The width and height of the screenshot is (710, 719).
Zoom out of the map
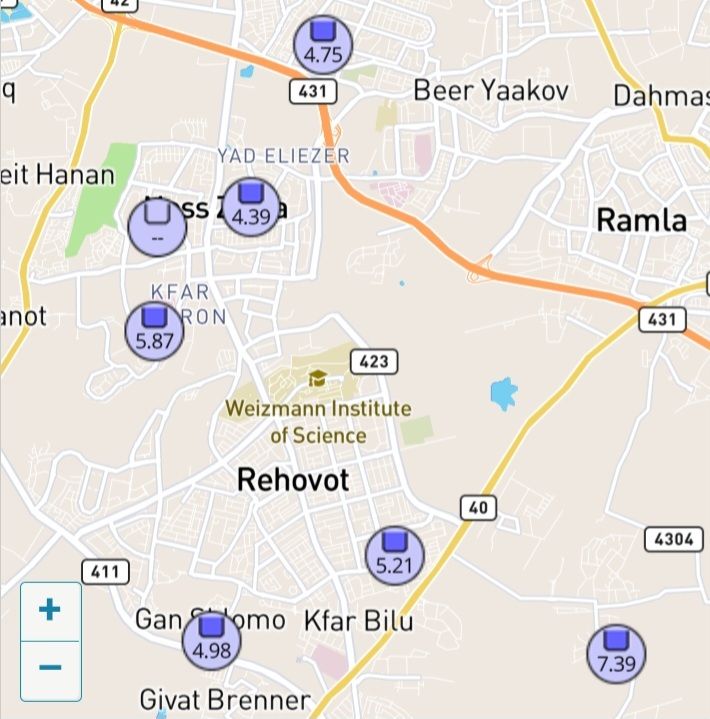click(x=50, y=668)
